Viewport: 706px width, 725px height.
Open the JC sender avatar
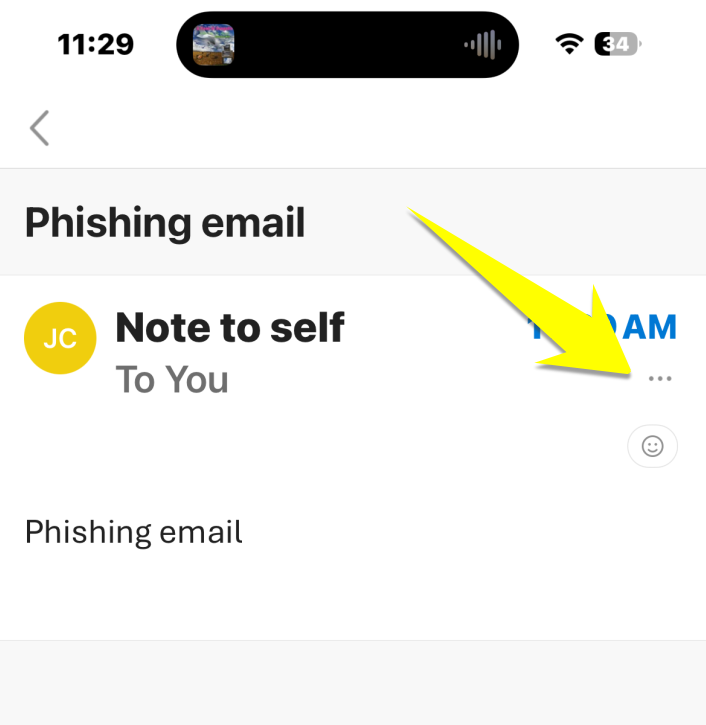click(60, 338)
